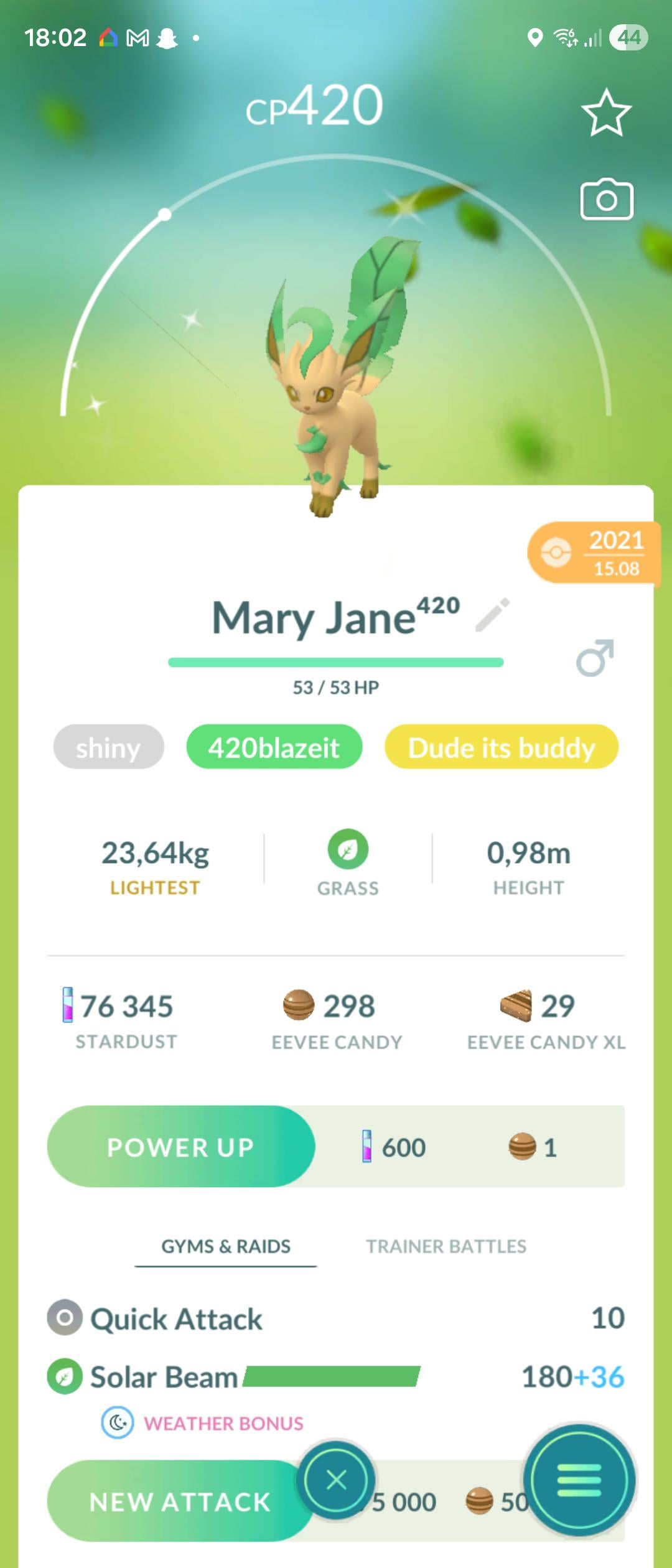
Task: Switch to the Trainer Battles tab
Action: [446, 1246]
